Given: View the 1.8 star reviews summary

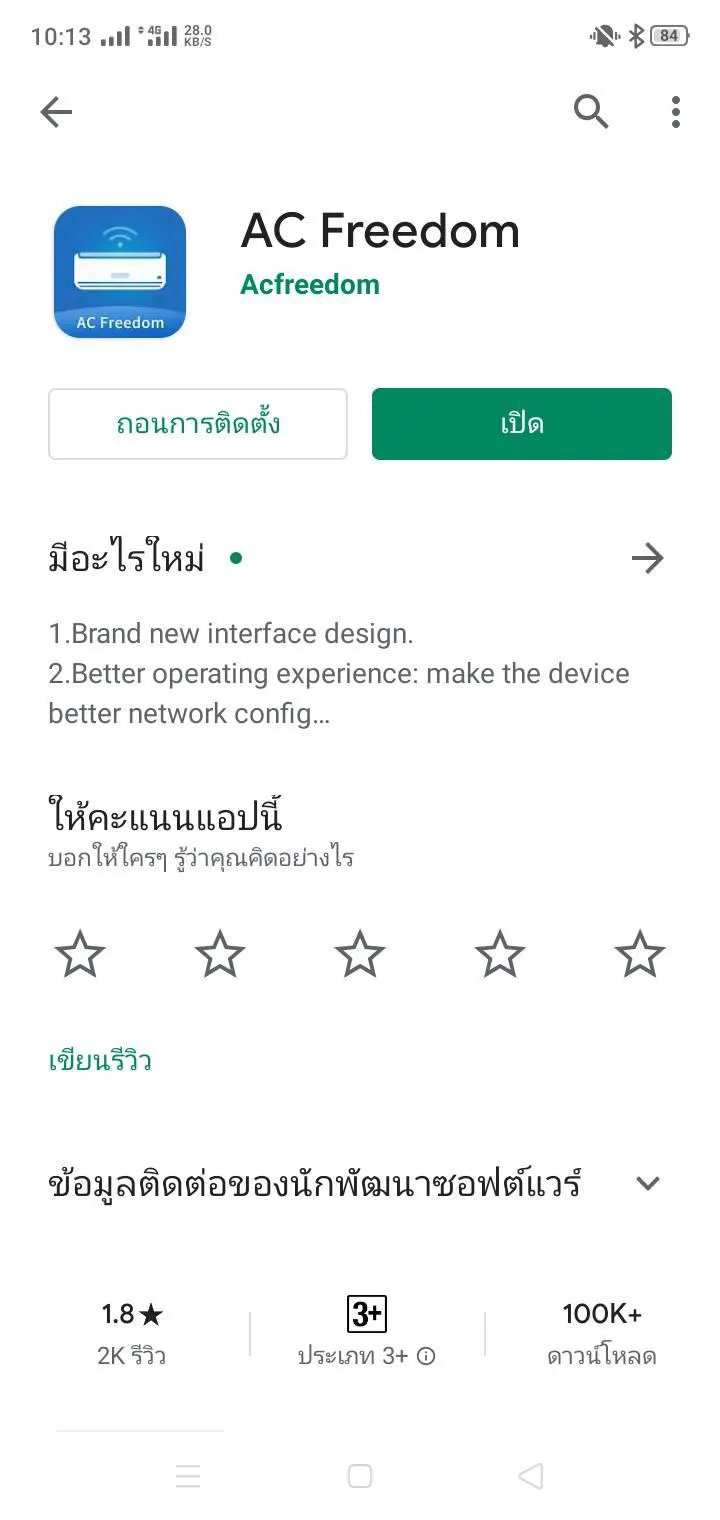Looking at the screenshot, I should click(132, 1333).
